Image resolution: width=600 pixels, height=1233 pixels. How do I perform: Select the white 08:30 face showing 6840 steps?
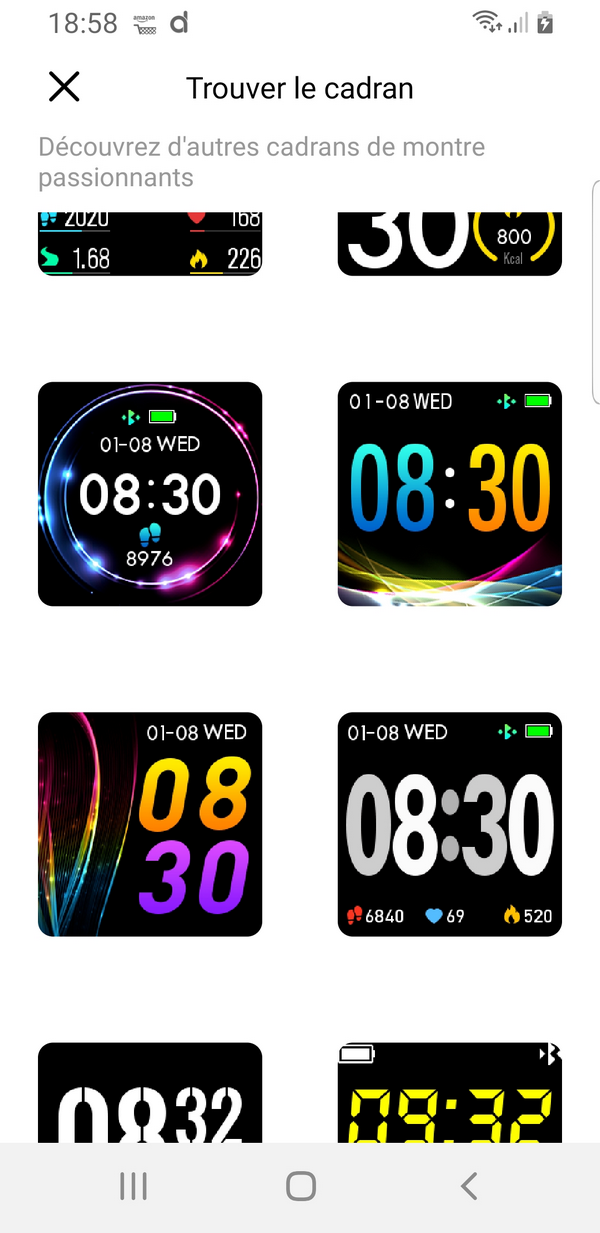[450, 824]
